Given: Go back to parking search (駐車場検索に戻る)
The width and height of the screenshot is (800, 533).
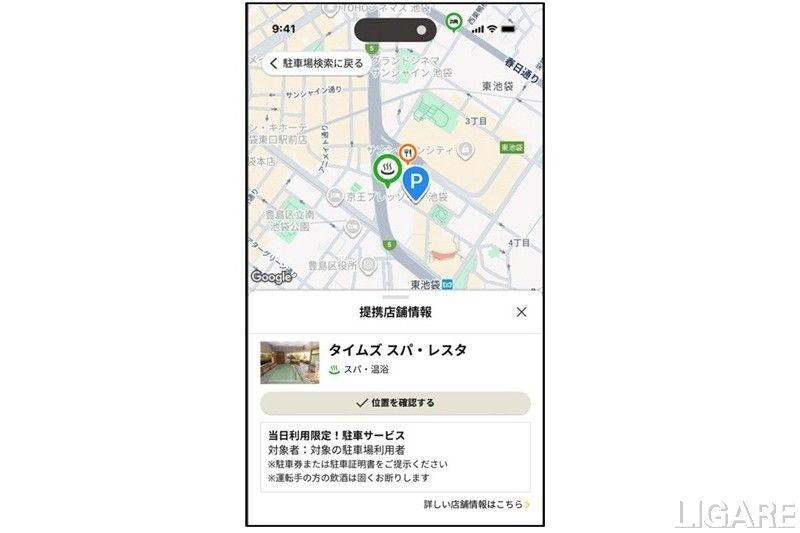Looking at the screenshot, I should point(314,63).
